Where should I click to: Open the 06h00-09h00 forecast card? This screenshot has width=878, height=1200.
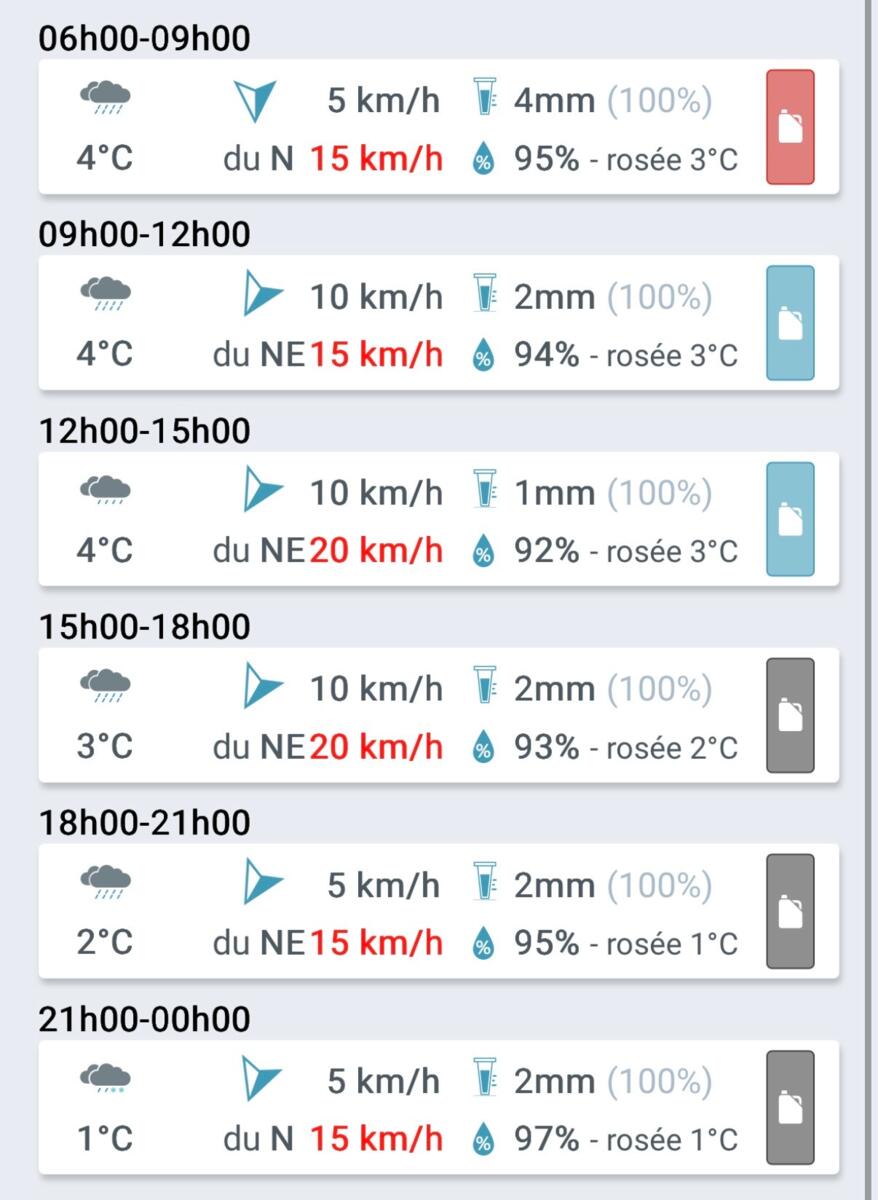[400, 127]
